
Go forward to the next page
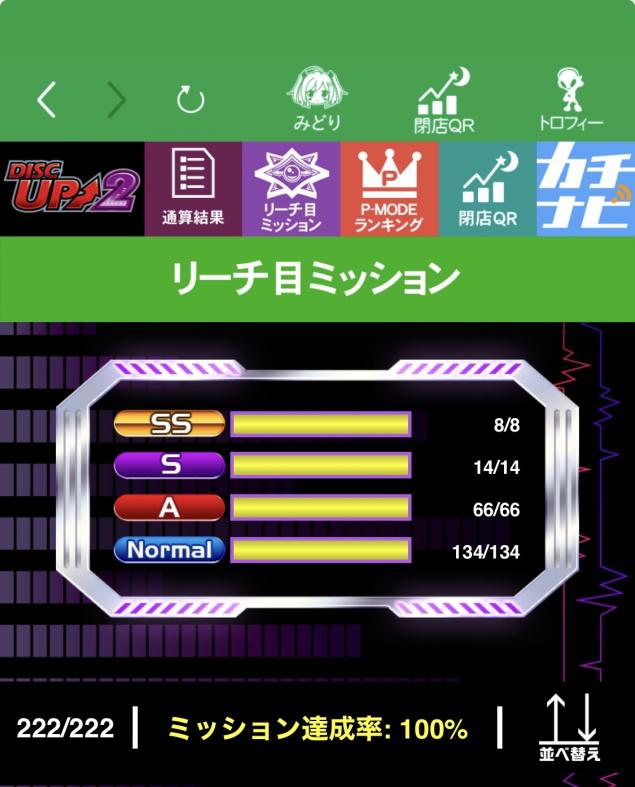(x=117, y=99)
